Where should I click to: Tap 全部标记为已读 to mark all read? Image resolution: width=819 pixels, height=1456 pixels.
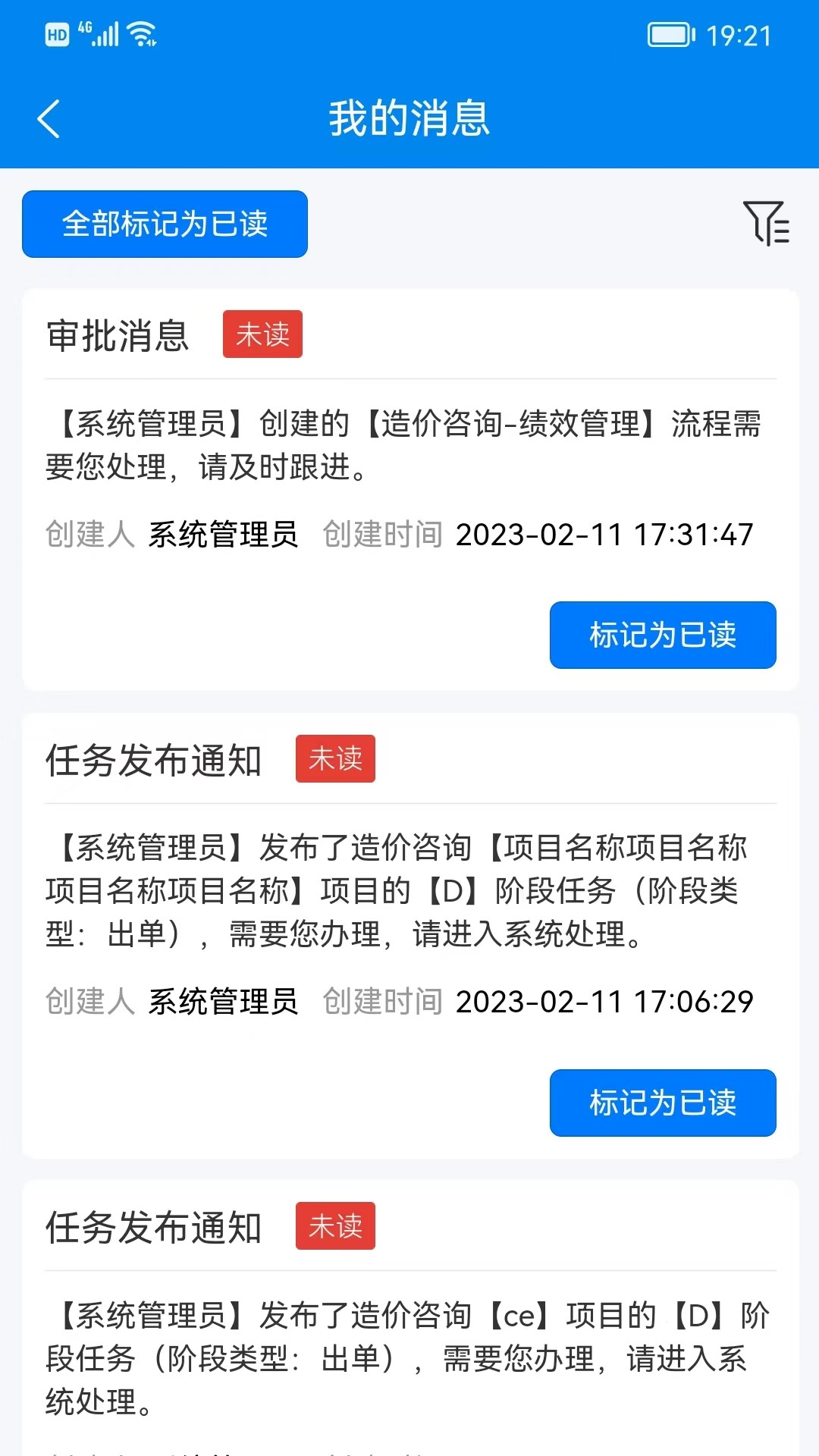165,224
